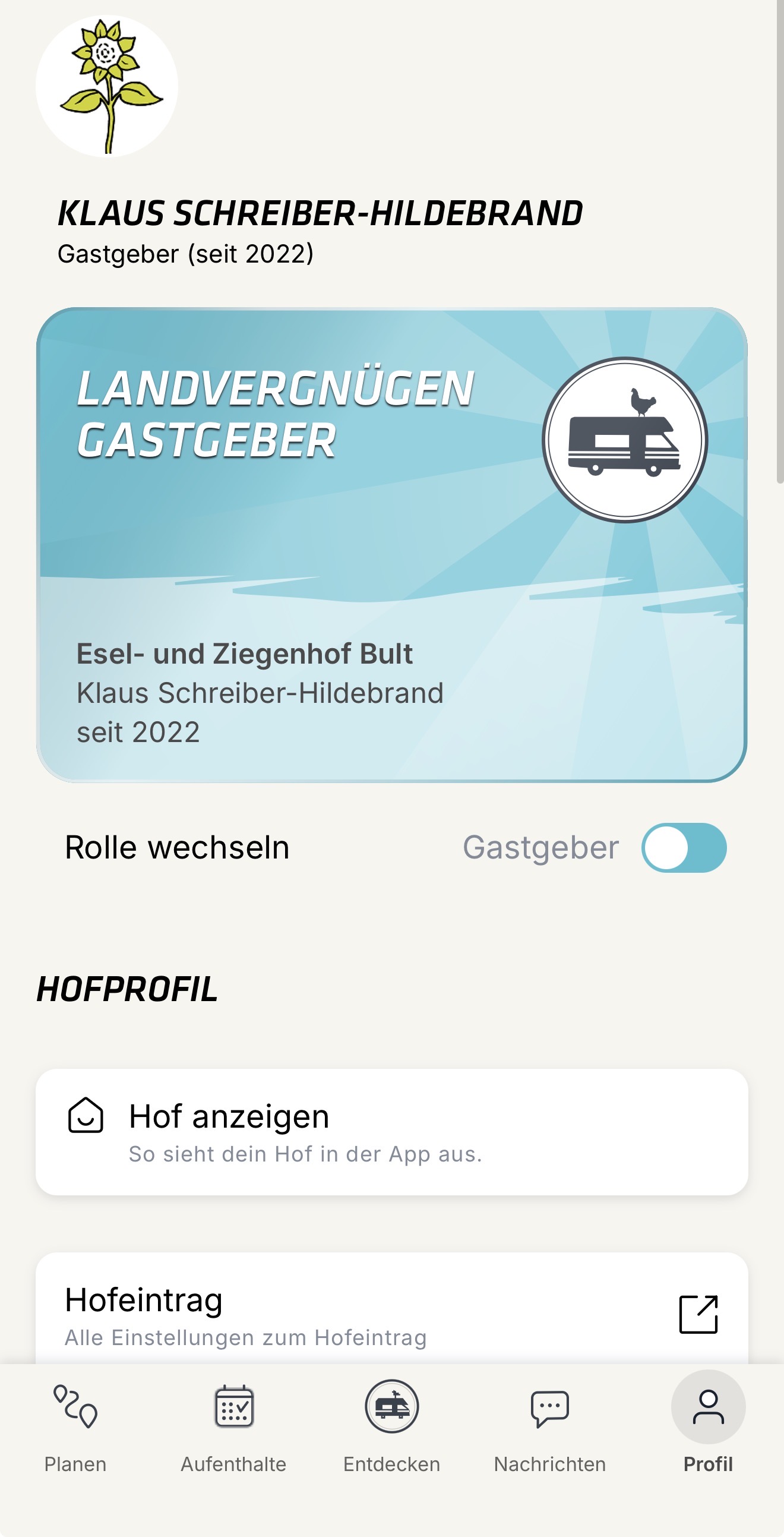Viewport: 784px width, 1537px height.
Task: Open the Hofeintrag settings
Action: point(391,1312)
